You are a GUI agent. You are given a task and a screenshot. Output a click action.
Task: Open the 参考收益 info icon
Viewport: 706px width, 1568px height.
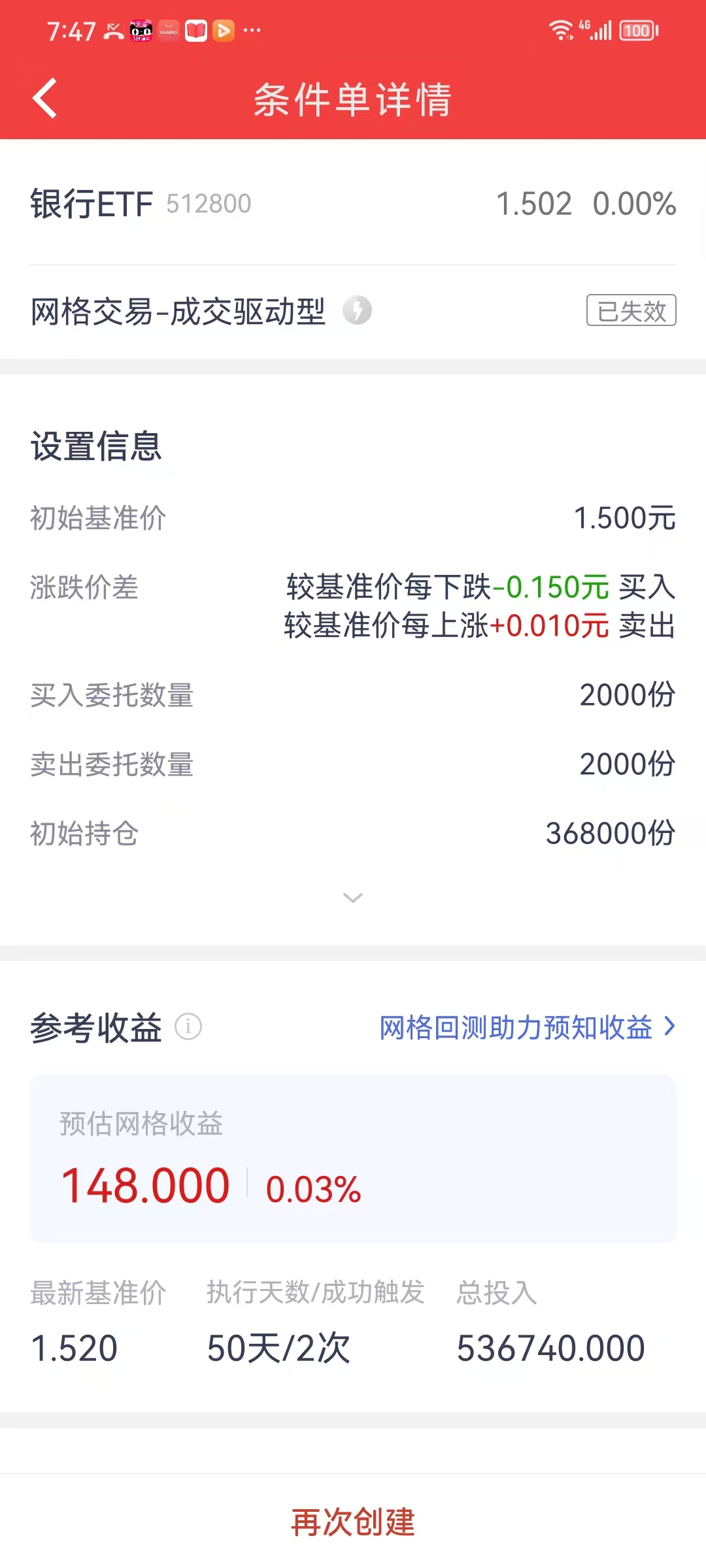pyautogui.click(x=188, y=1026)
